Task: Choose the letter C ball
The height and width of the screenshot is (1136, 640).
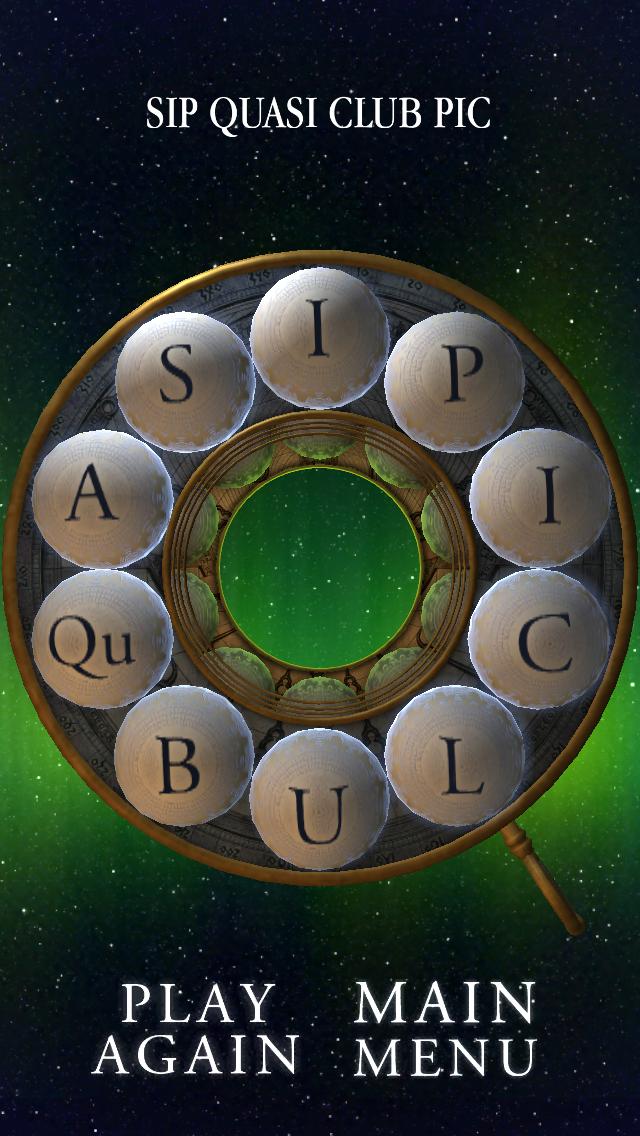Action: coord(539,638)
